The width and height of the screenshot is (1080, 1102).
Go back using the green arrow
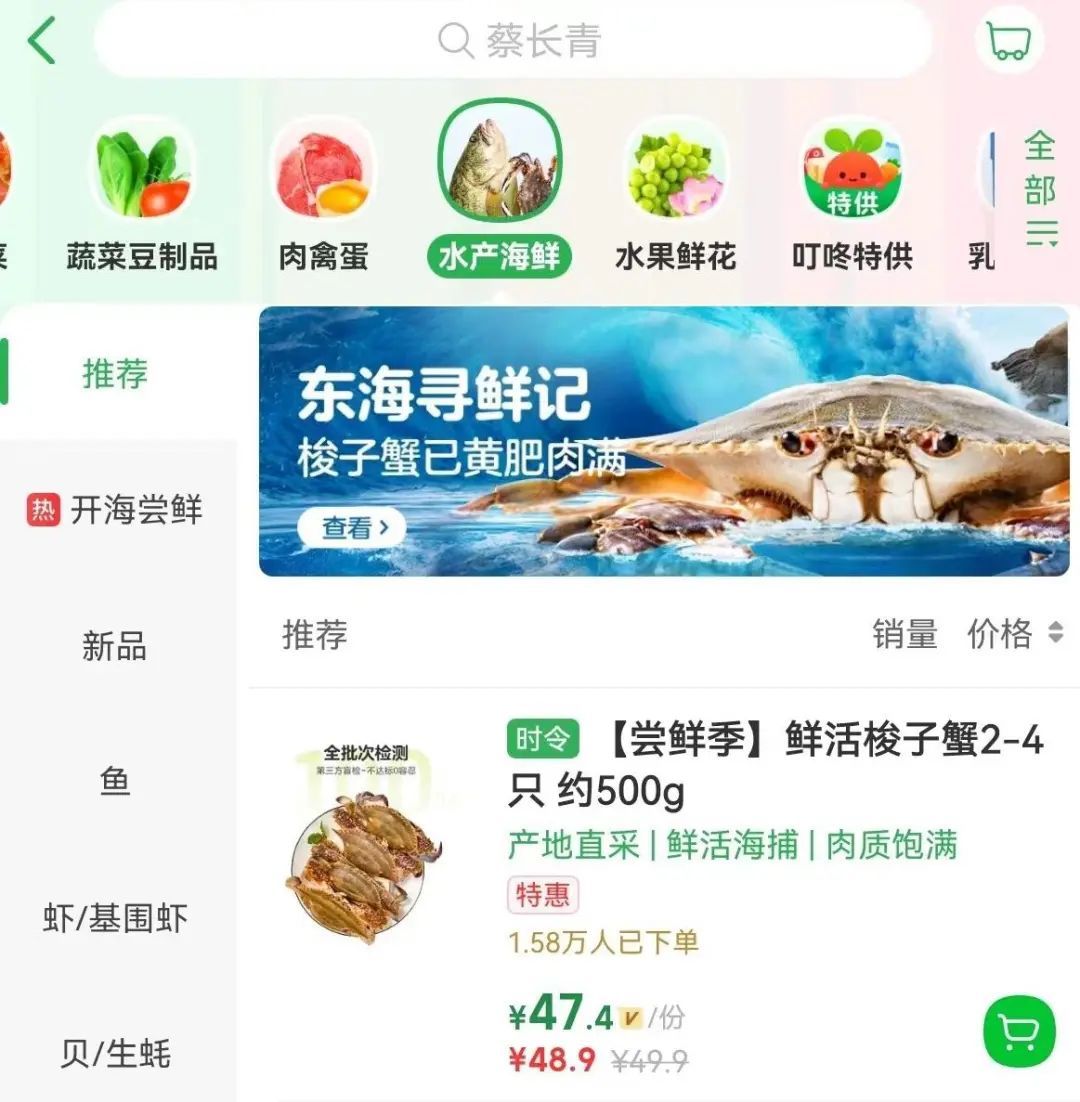(42, 41)
